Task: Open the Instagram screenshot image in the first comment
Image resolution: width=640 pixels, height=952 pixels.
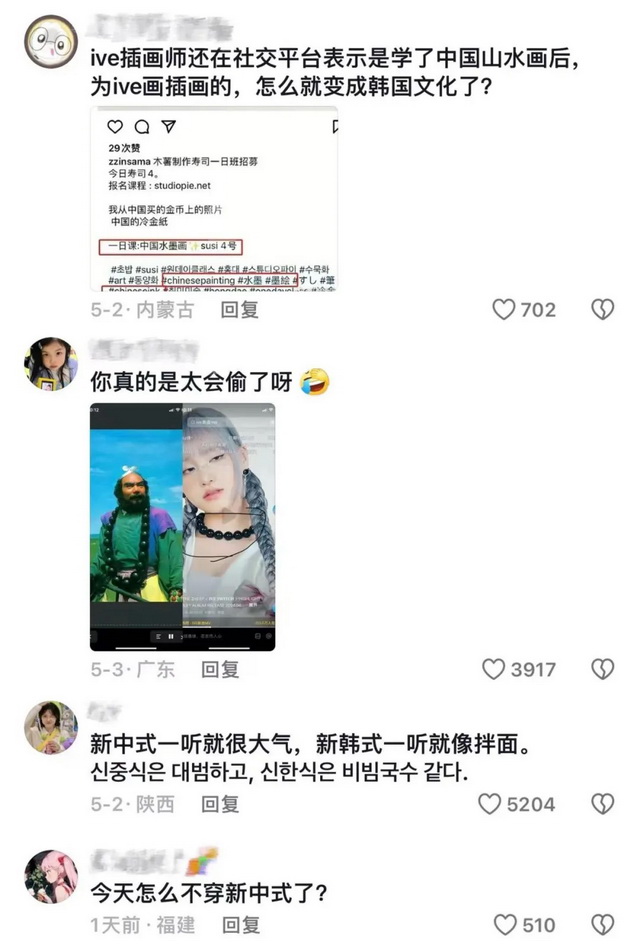Action: click(214, 199)
